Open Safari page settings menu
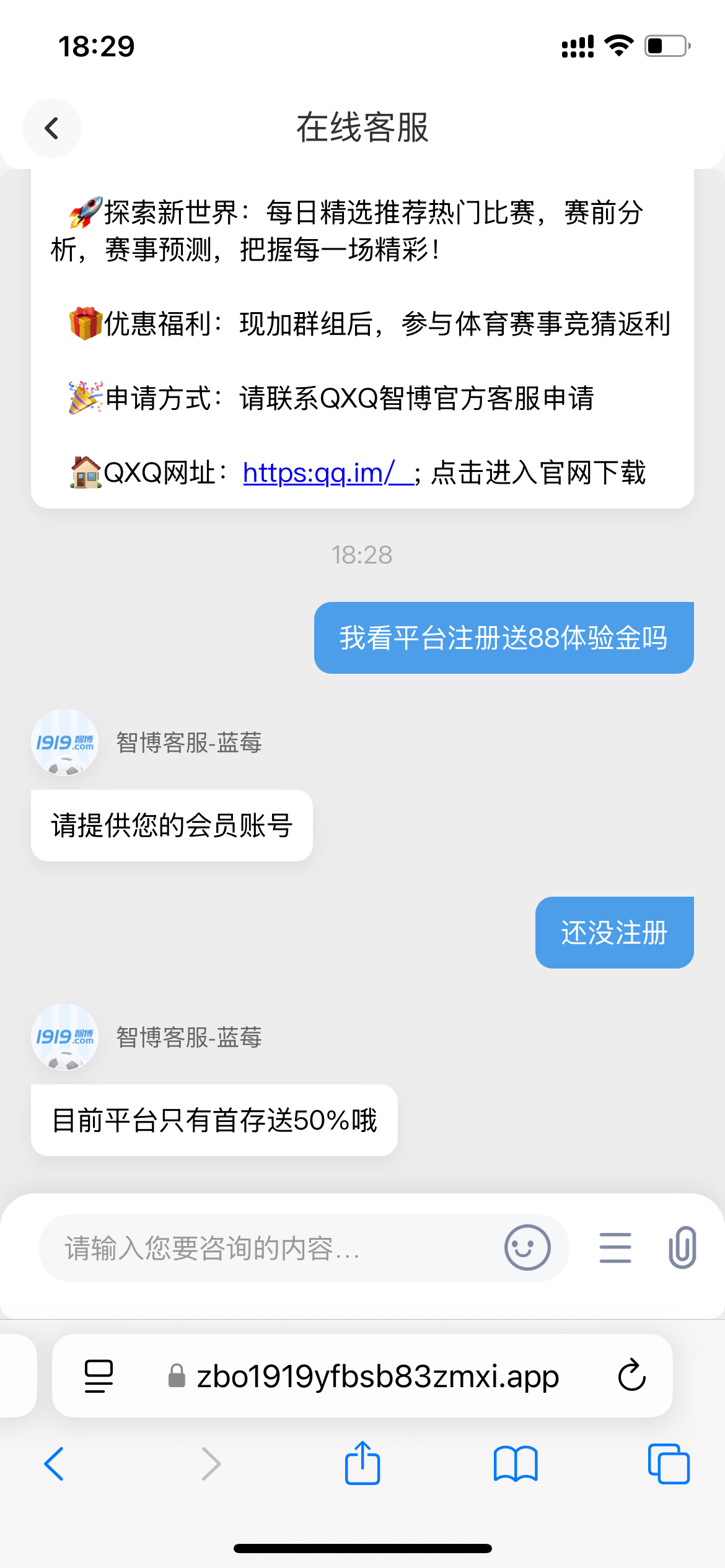This screenshot has height=1568, width=725. (x=99, y=1376)
